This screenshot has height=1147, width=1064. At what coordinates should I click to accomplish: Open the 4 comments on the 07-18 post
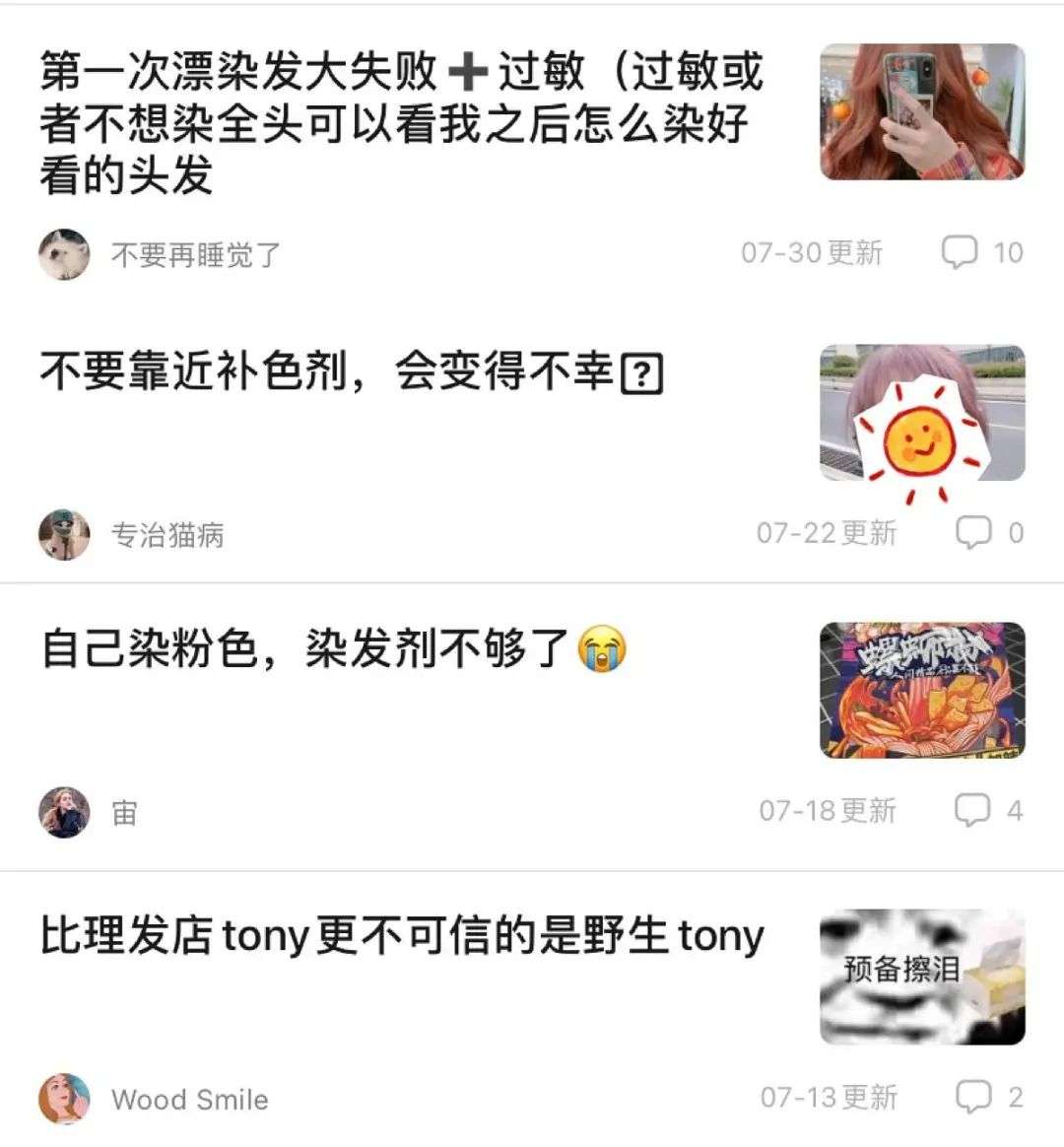pos(988,811)
